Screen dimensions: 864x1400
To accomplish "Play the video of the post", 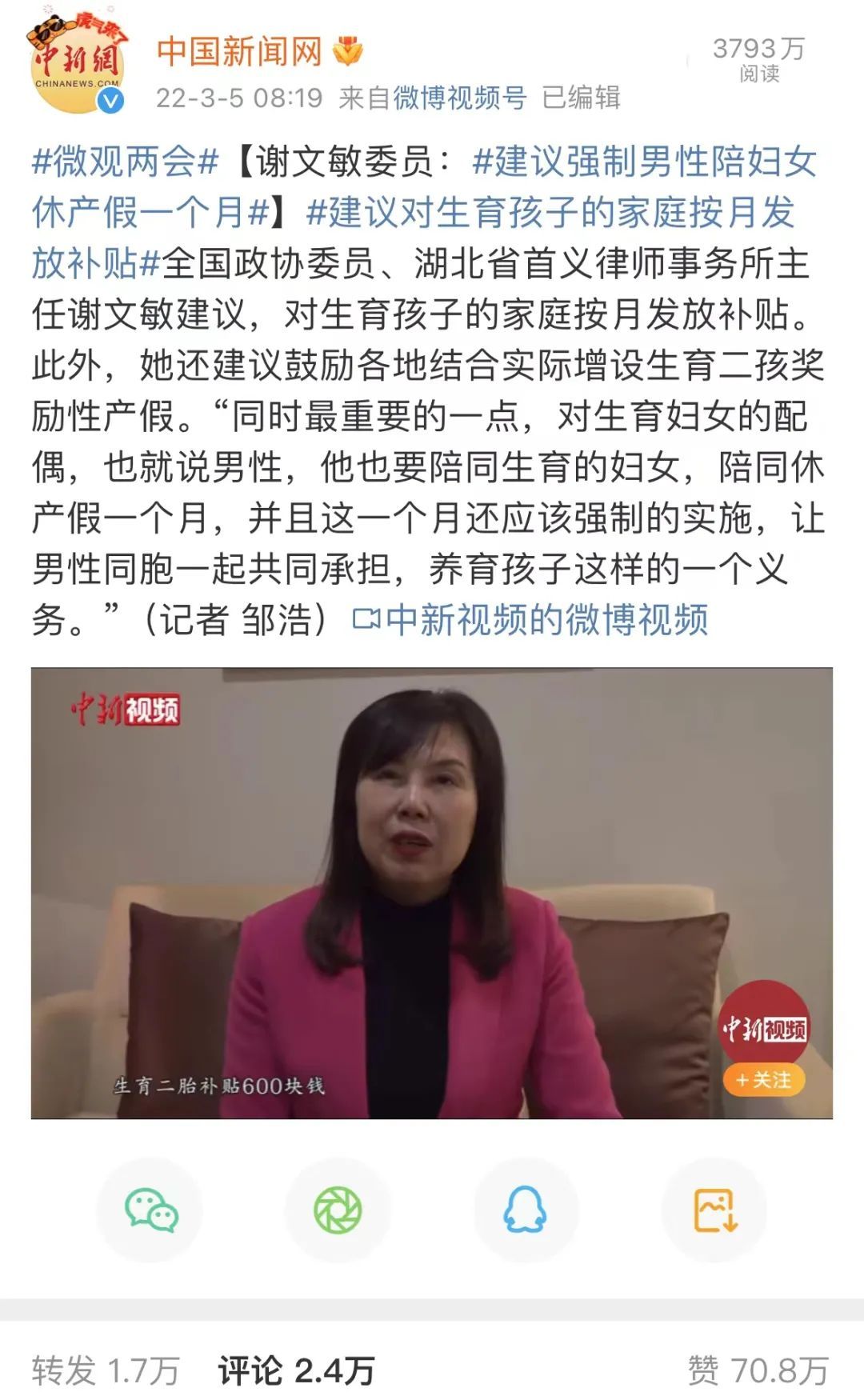I will coord(431,893).
